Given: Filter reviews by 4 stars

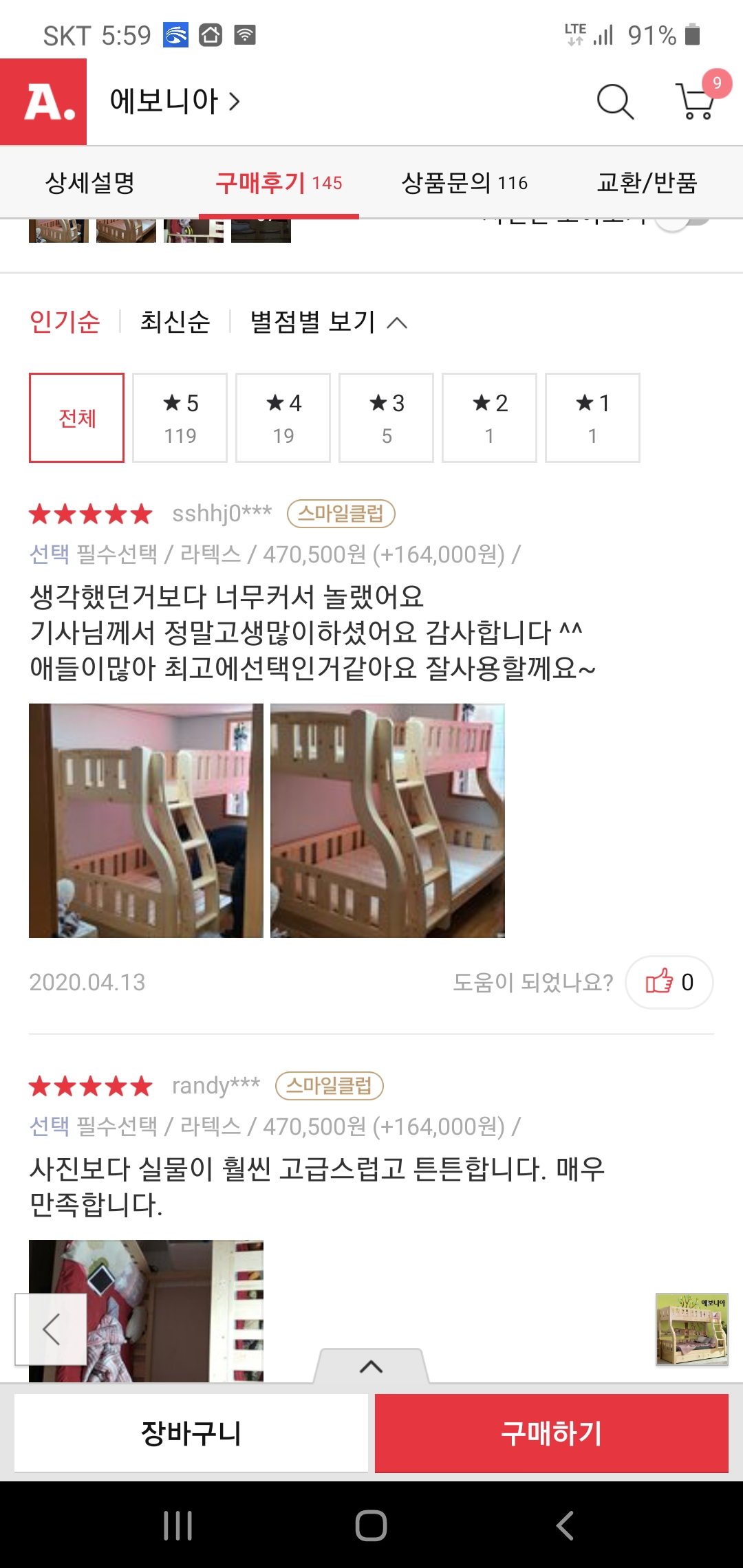Looking at the screenshot, I should (x=283, y=417).
